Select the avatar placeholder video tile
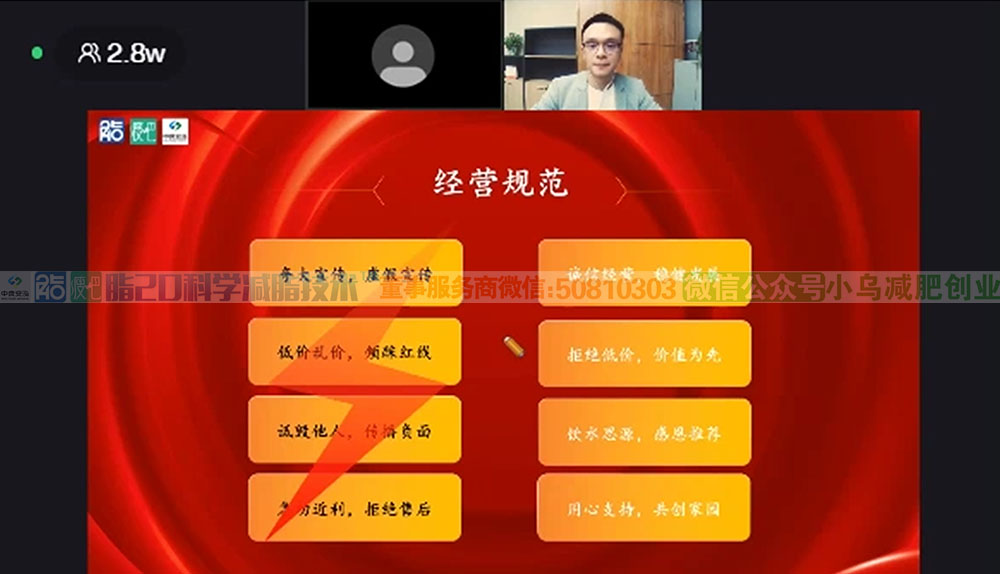This screenshot has width=1000, height=574. [x=403, y=55]
